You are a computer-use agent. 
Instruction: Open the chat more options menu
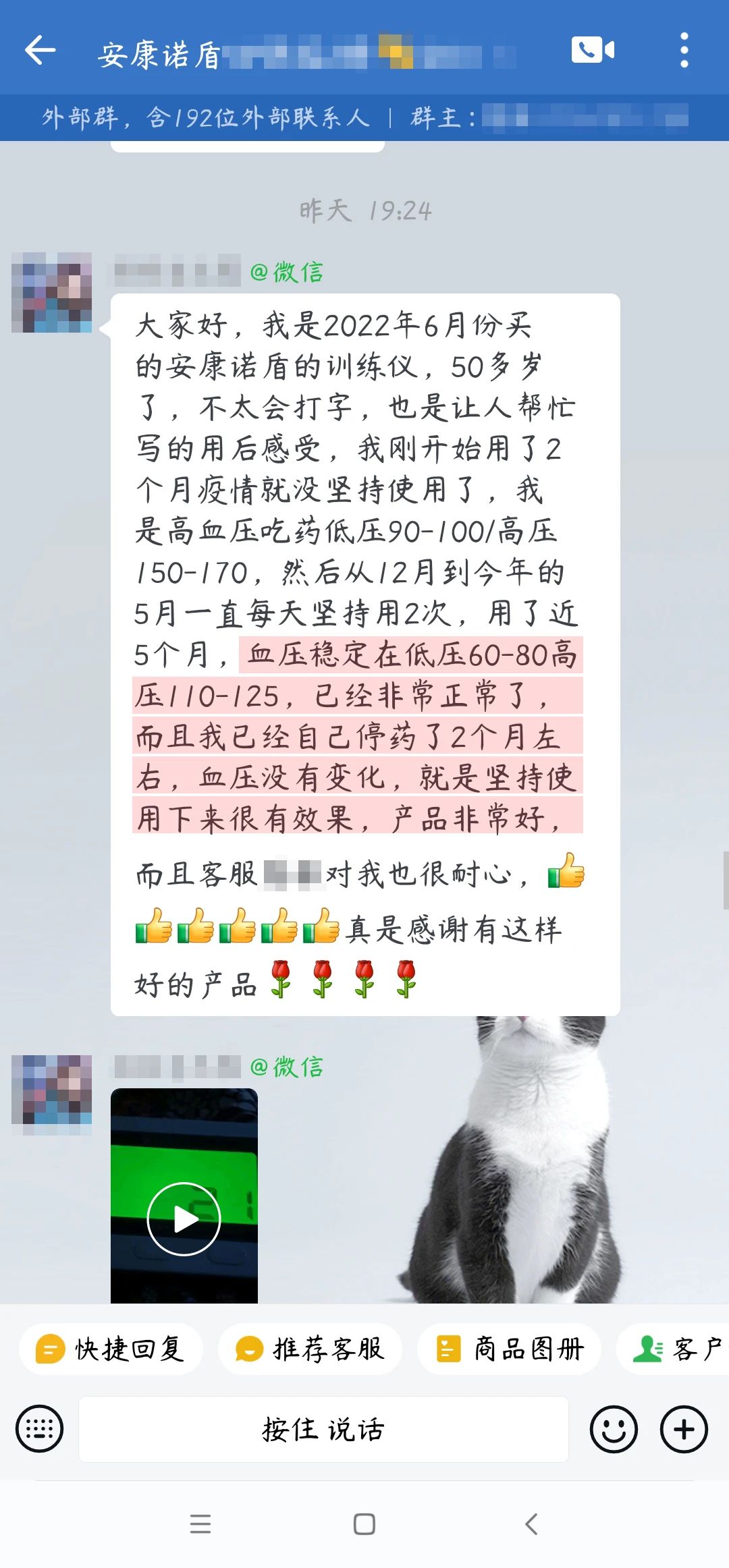click(684, 50)
